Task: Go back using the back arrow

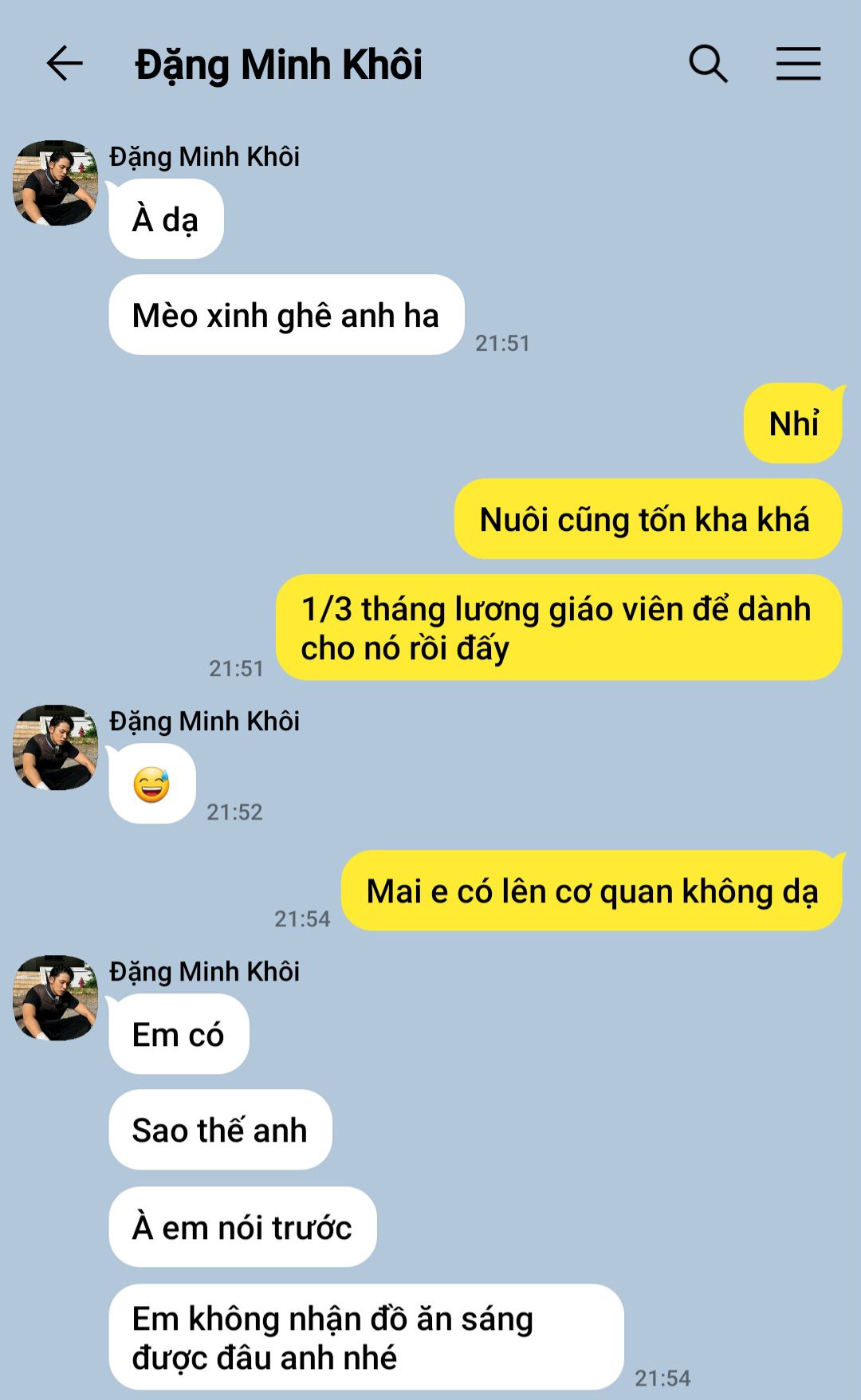Action: click(65, 64)
